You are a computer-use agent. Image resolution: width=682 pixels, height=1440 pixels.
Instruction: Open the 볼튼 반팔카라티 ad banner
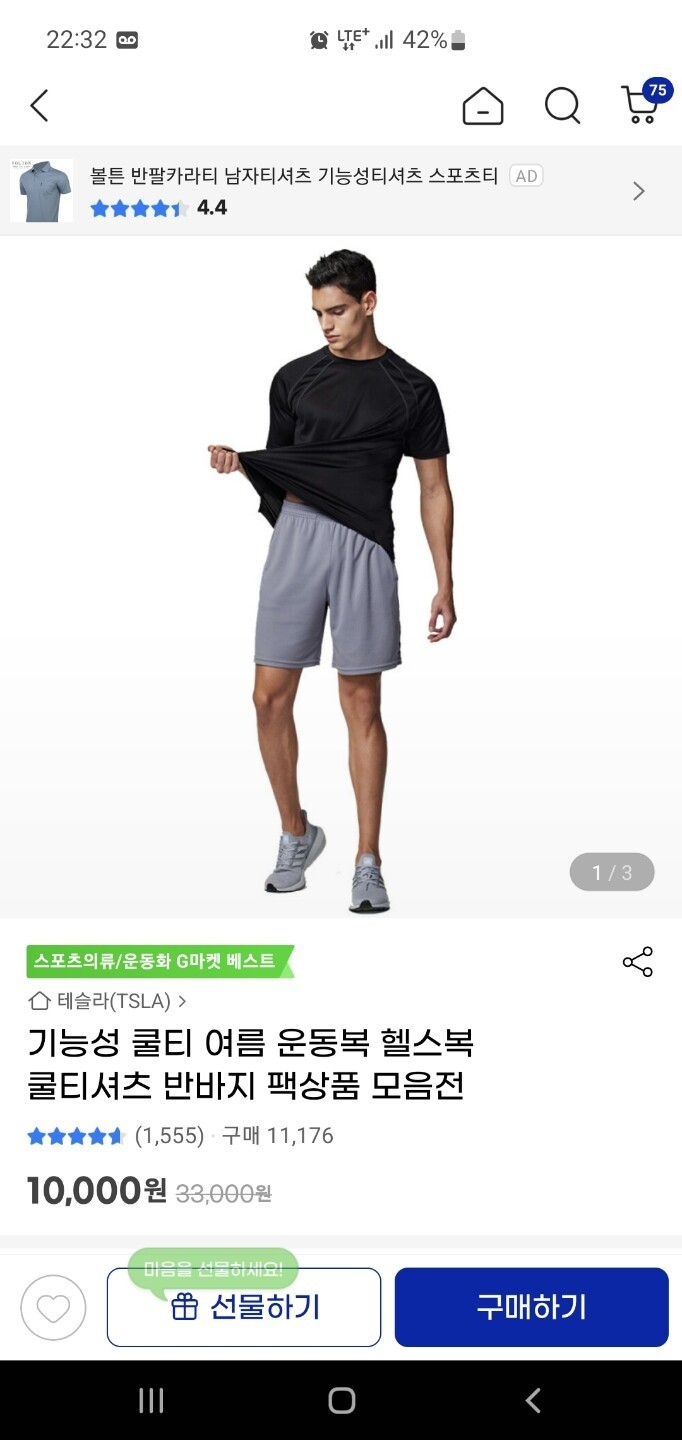coord(330,191)
